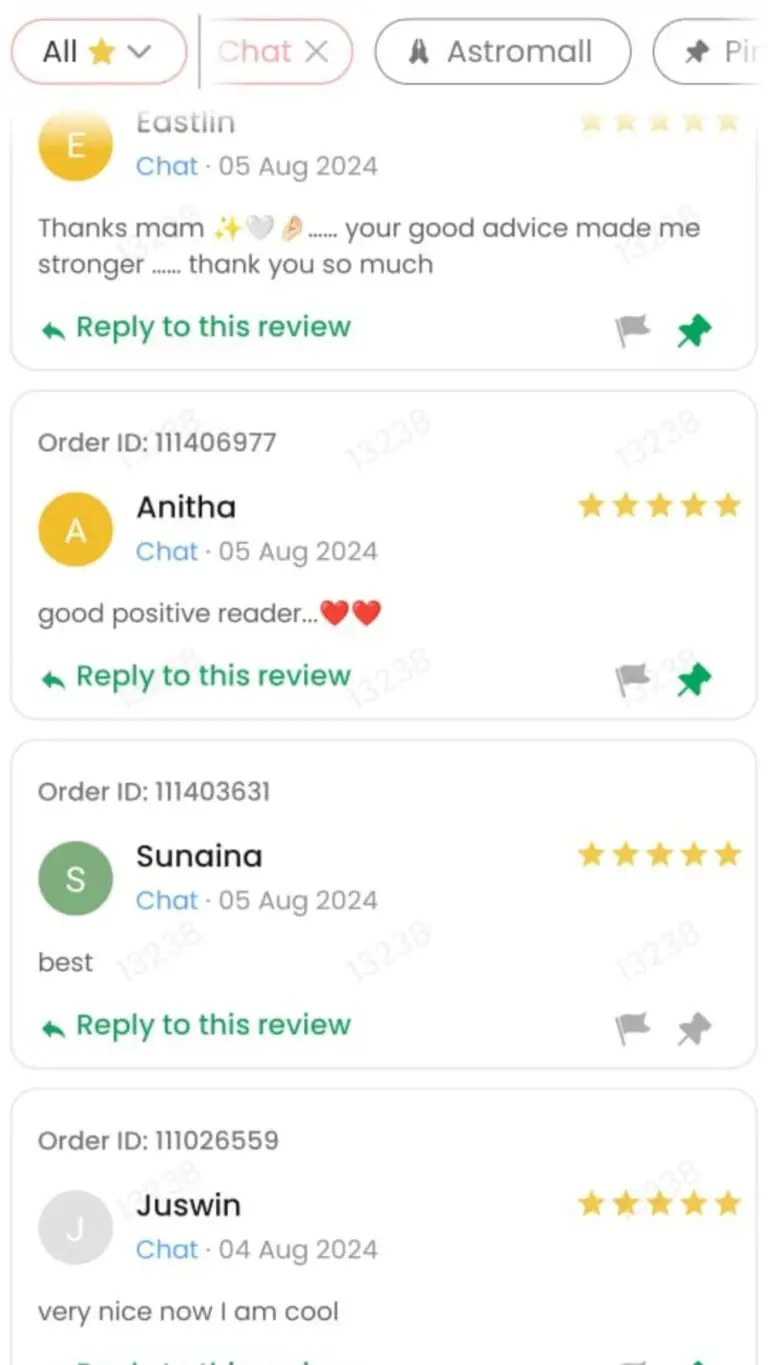Viewport: 768px width, 1365px height.
Task: Pin Sunaina's review
Action: (694, 1028)
